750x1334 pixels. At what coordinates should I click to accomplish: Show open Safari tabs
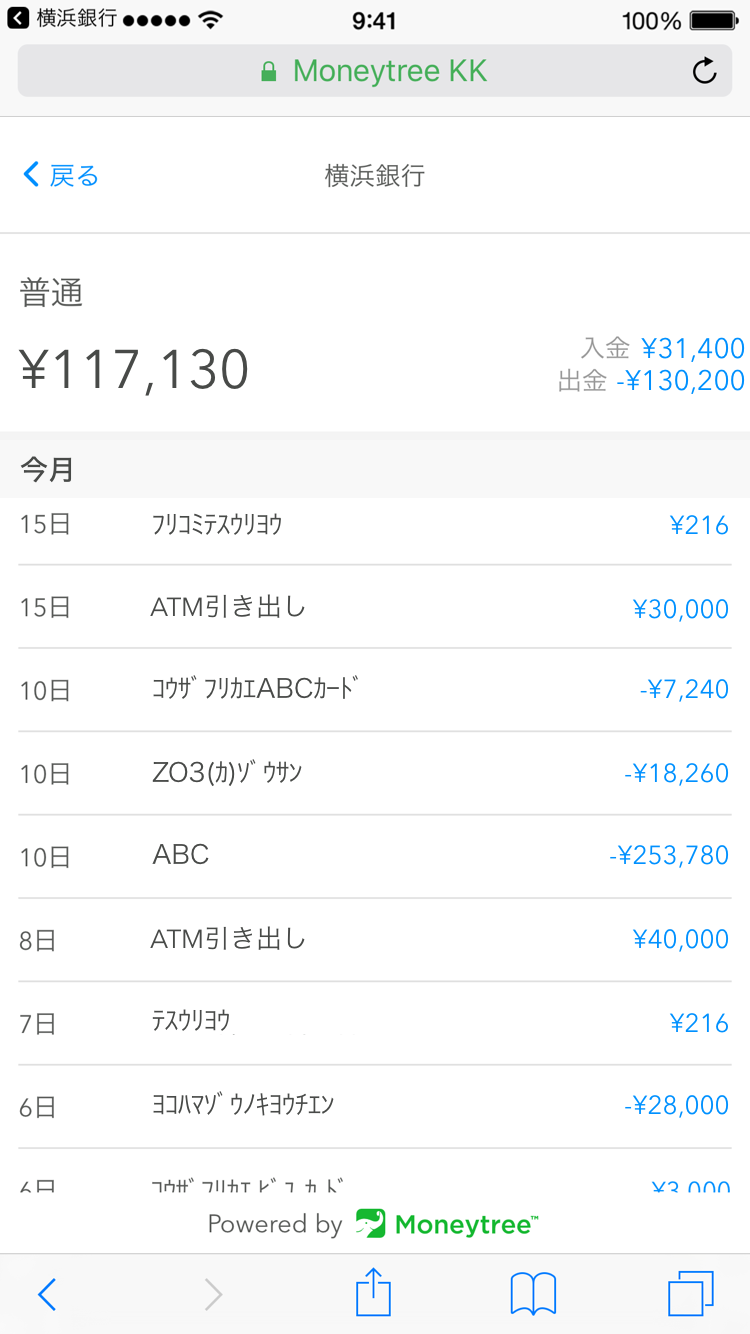[690, 1293]
